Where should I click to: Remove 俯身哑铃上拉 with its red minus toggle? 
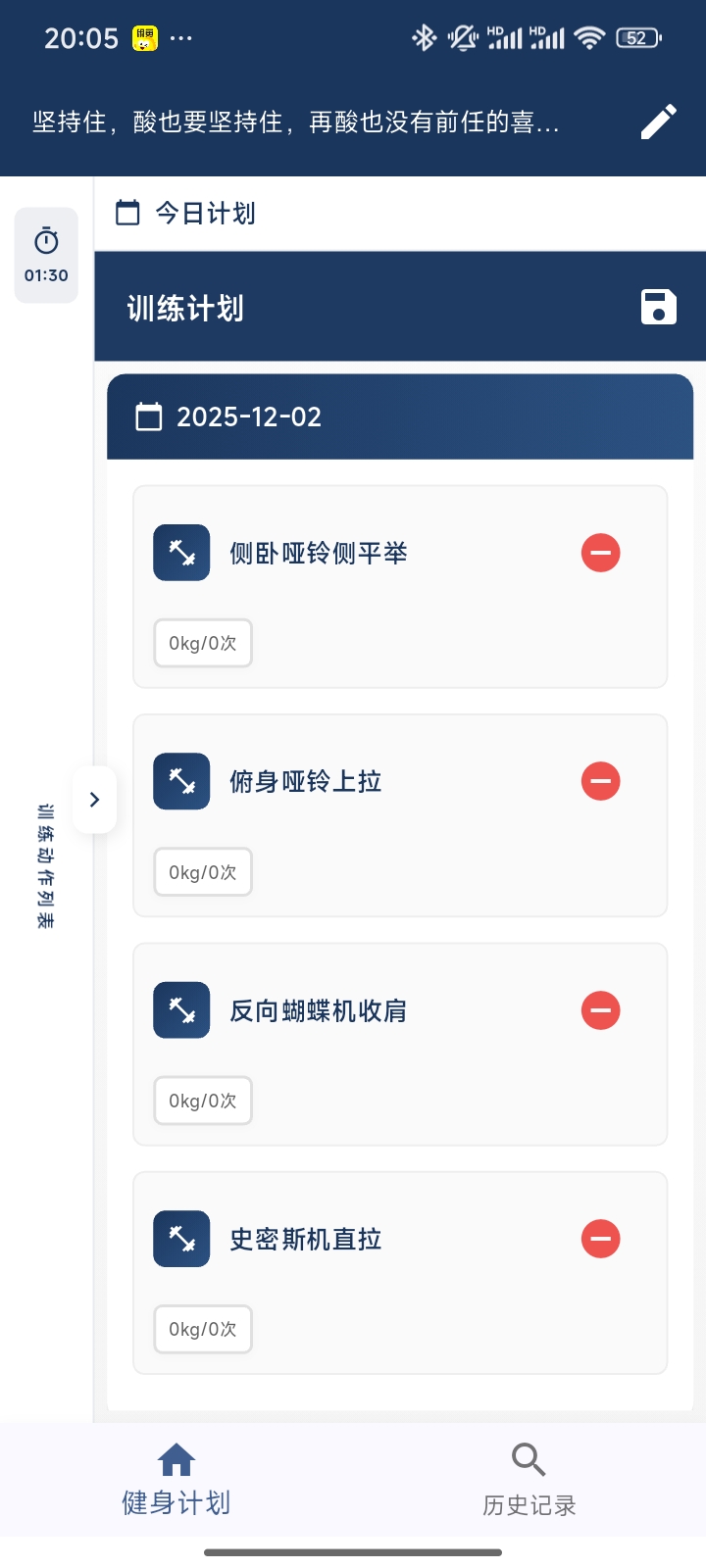600,781
